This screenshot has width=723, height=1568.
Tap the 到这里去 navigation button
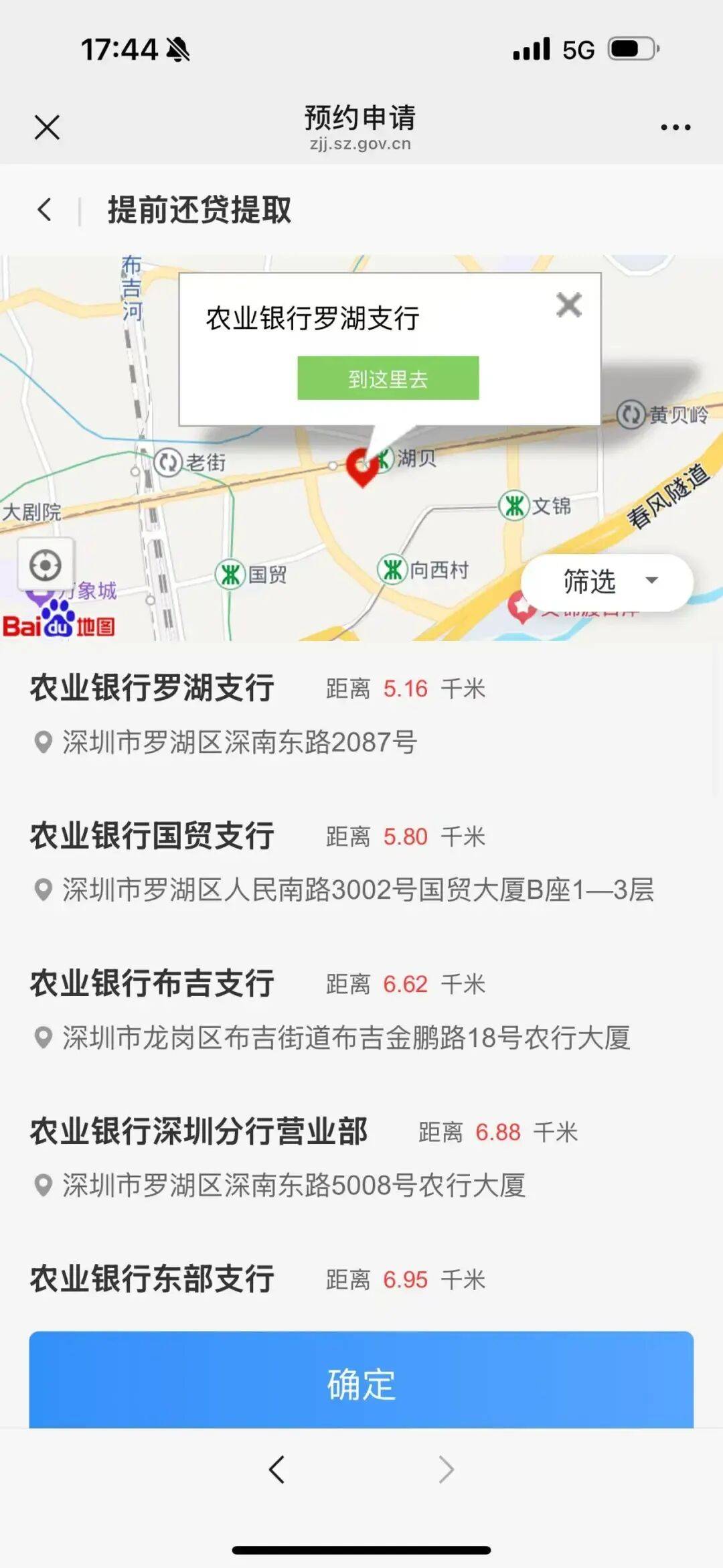tap(388, 378)
